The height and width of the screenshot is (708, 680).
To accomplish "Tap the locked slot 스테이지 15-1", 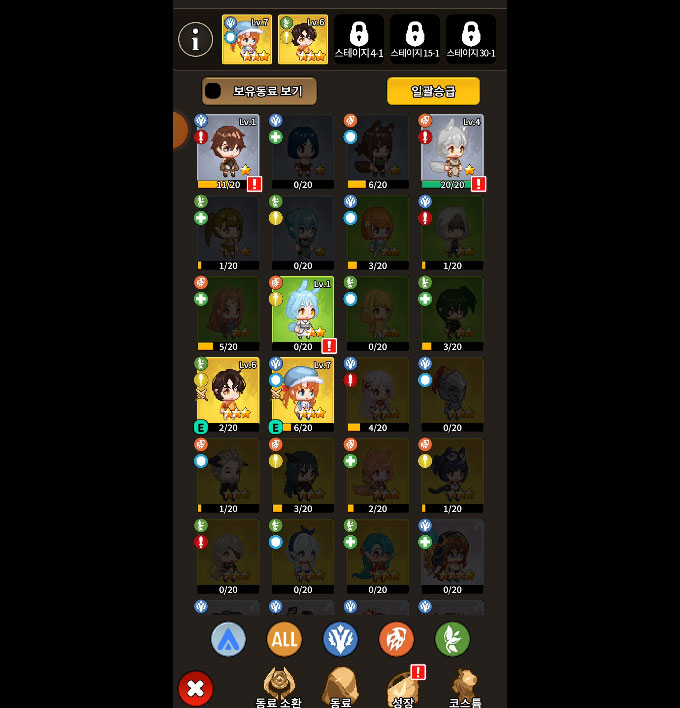I will (x=415, y=39).
